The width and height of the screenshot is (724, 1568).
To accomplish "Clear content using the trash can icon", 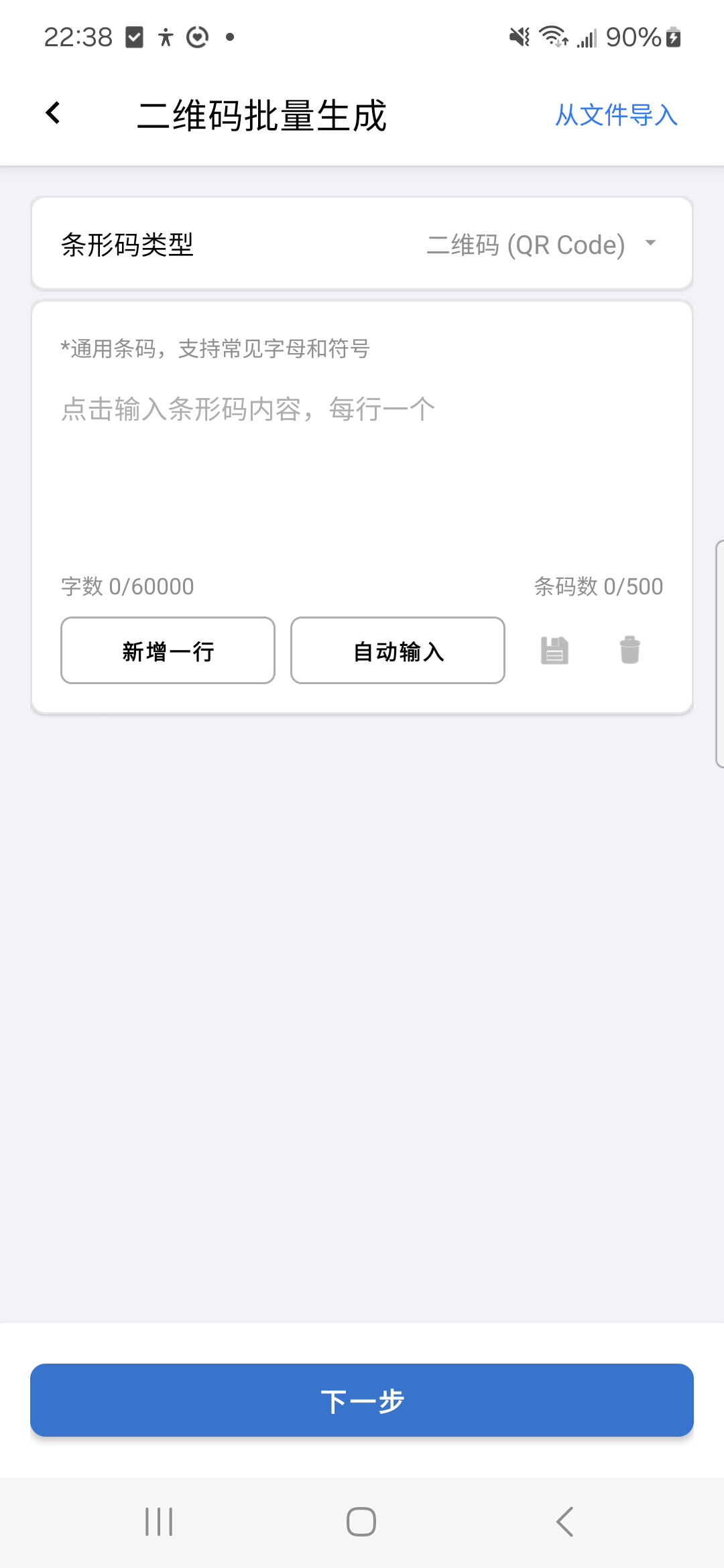I will tap(629, 650).
